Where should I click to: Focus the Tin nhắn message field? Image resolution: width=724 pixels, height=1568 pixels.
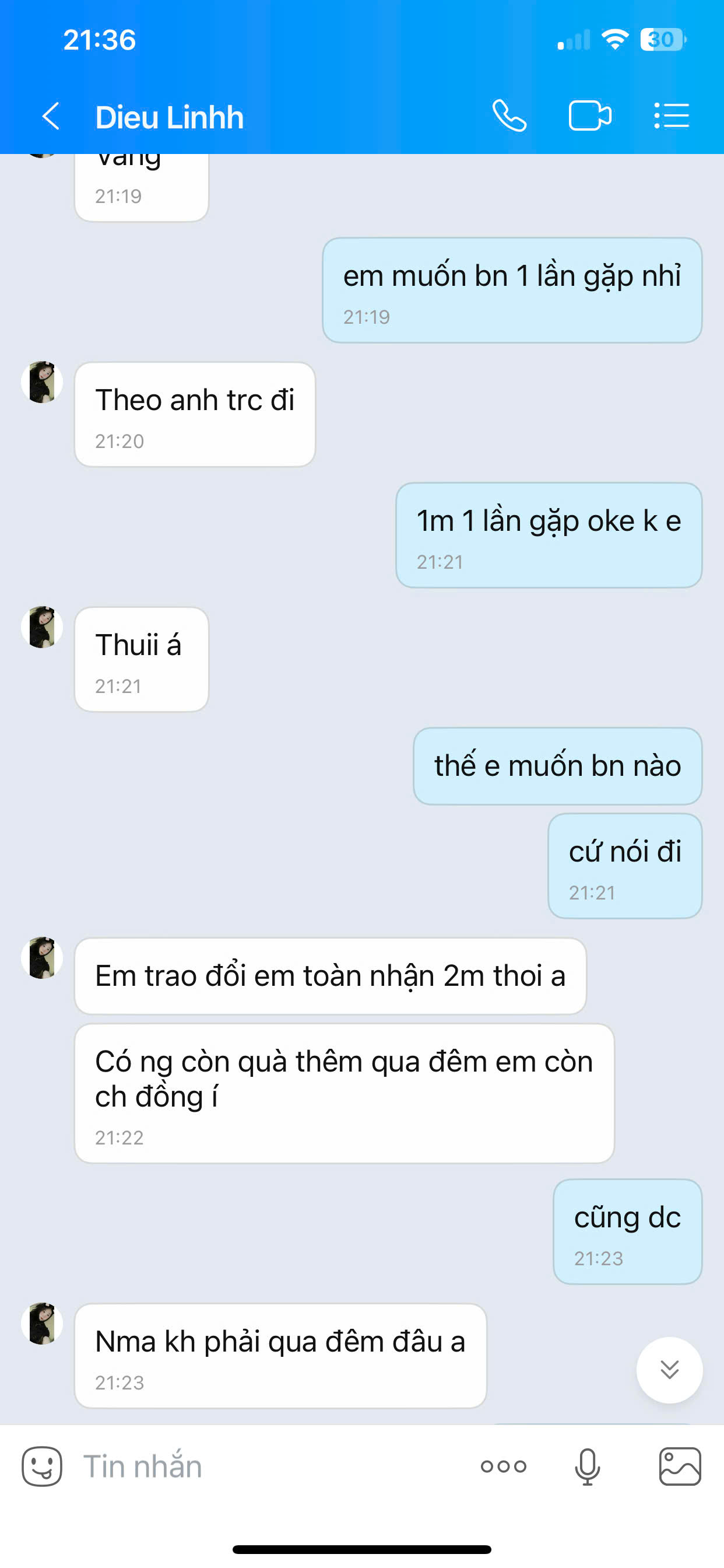coord(268,1466)
